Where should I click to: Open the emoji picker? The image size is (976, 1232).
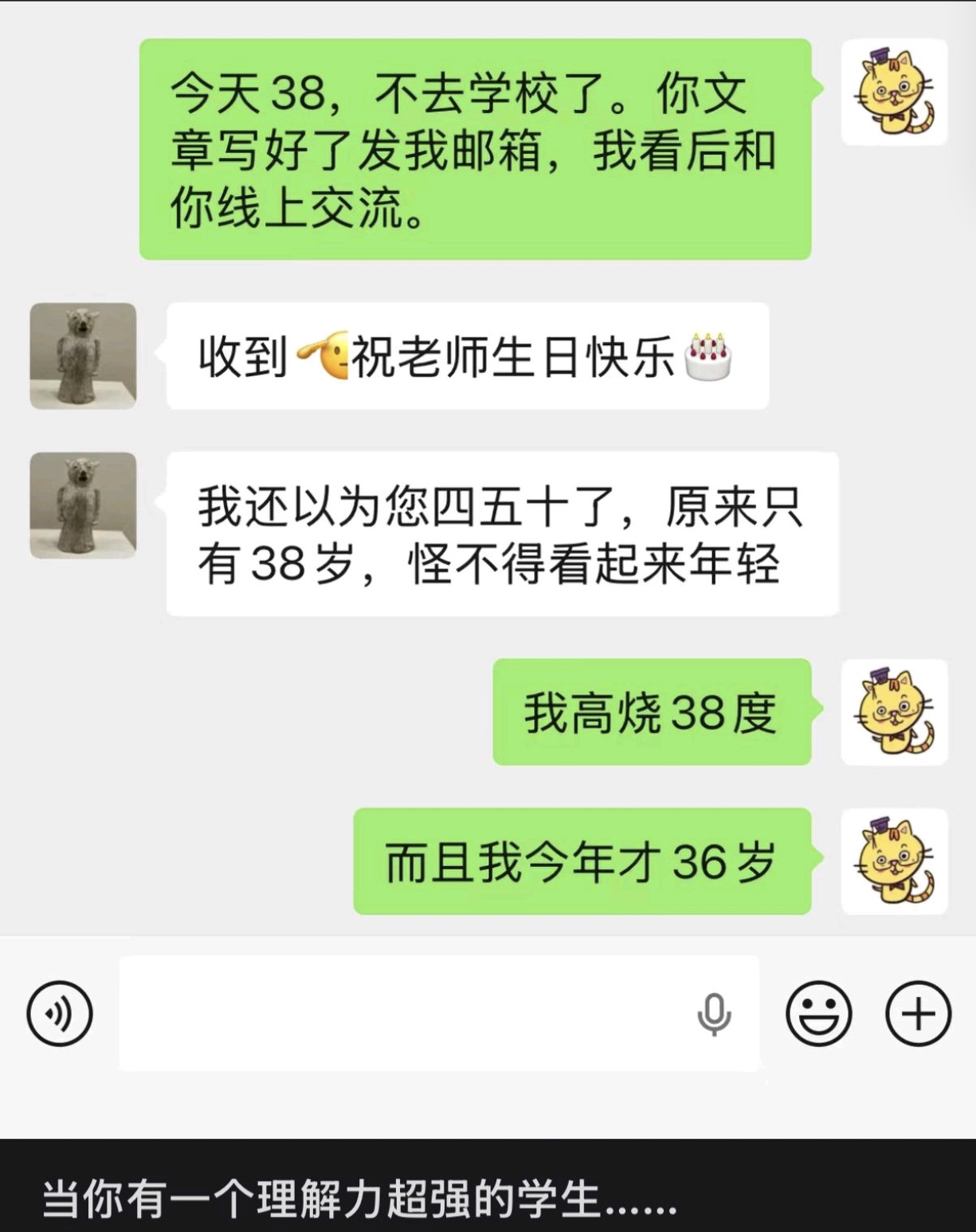(820, 1014)
